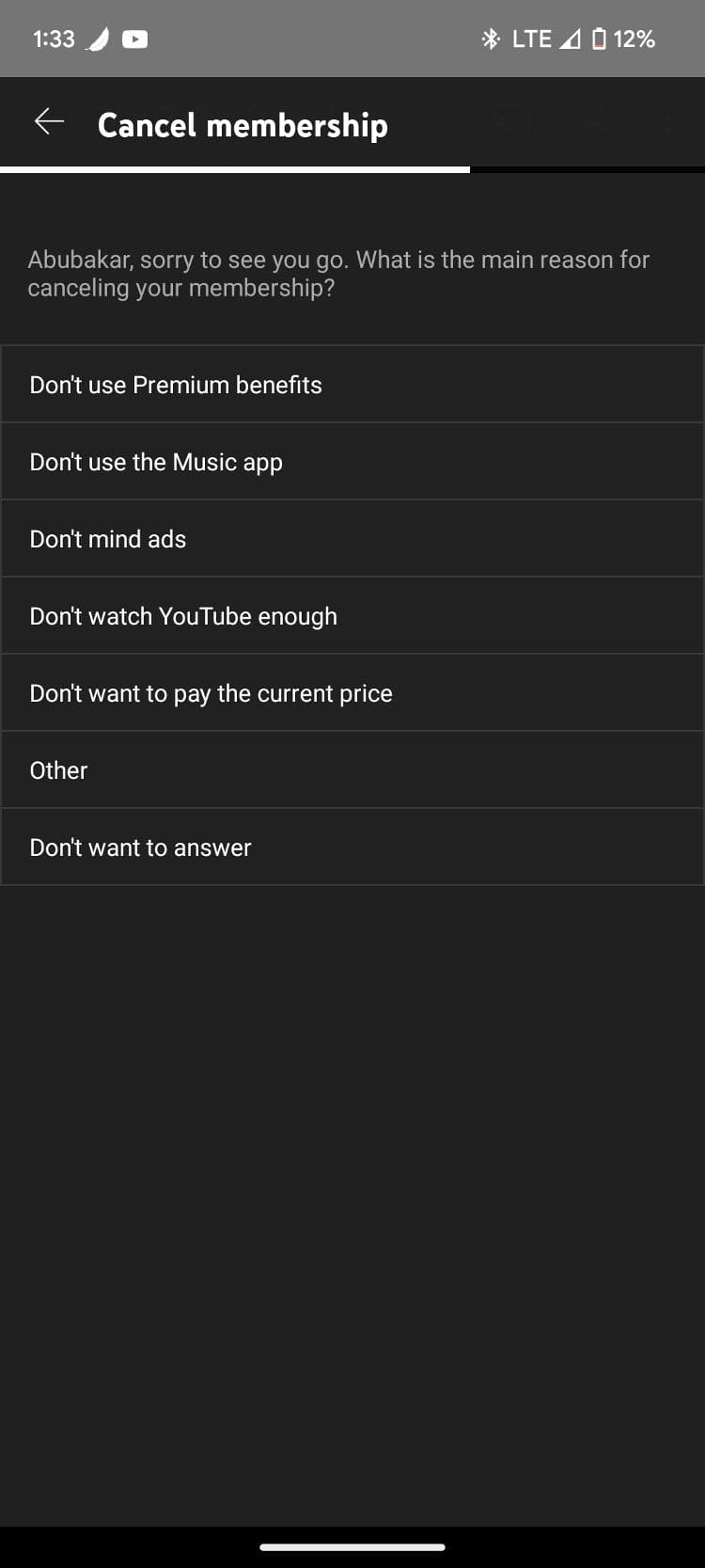Choose "Don't want to pay the current price"
The image size is (705, 1568).
[352, 693]
